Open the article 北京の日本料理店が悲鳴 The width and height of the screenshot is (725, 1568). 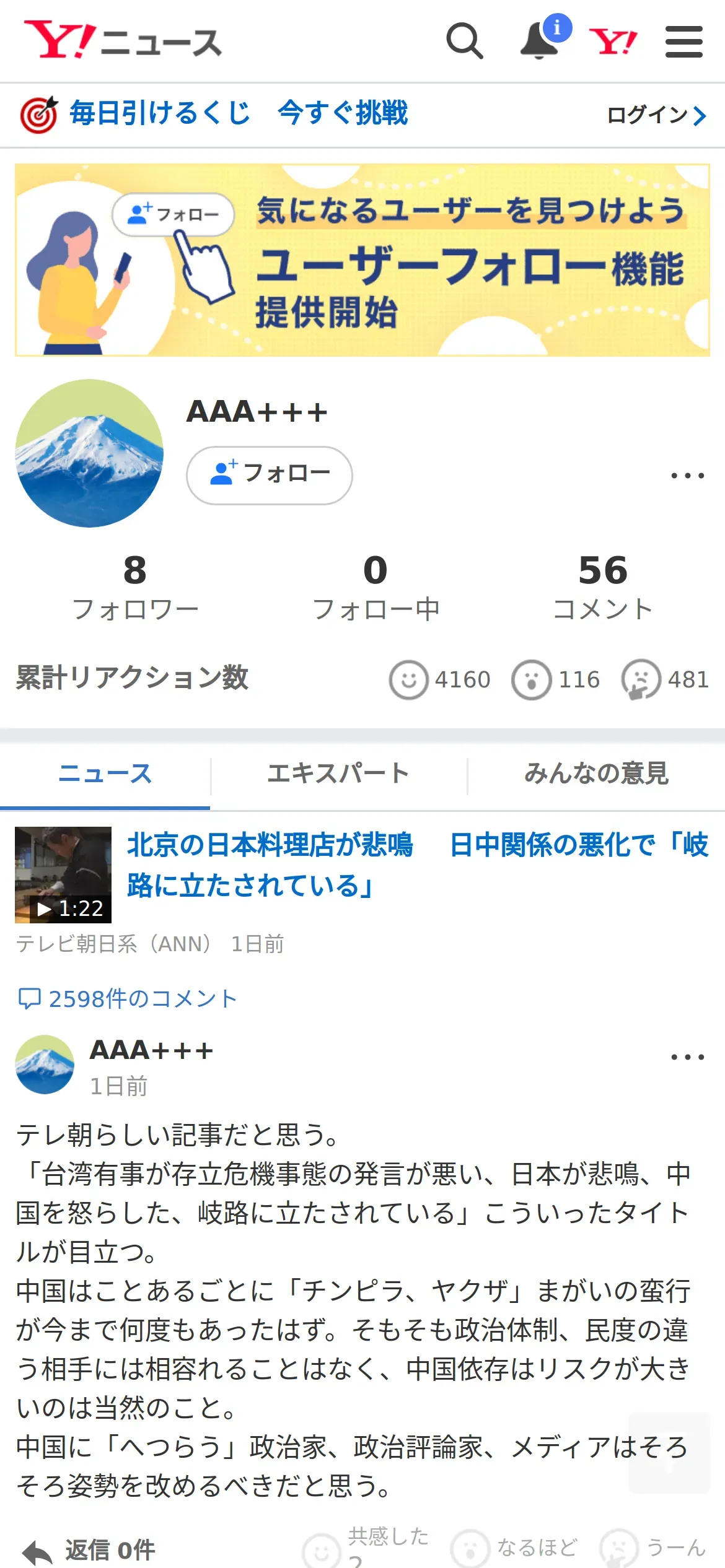[x=416, y=865]
